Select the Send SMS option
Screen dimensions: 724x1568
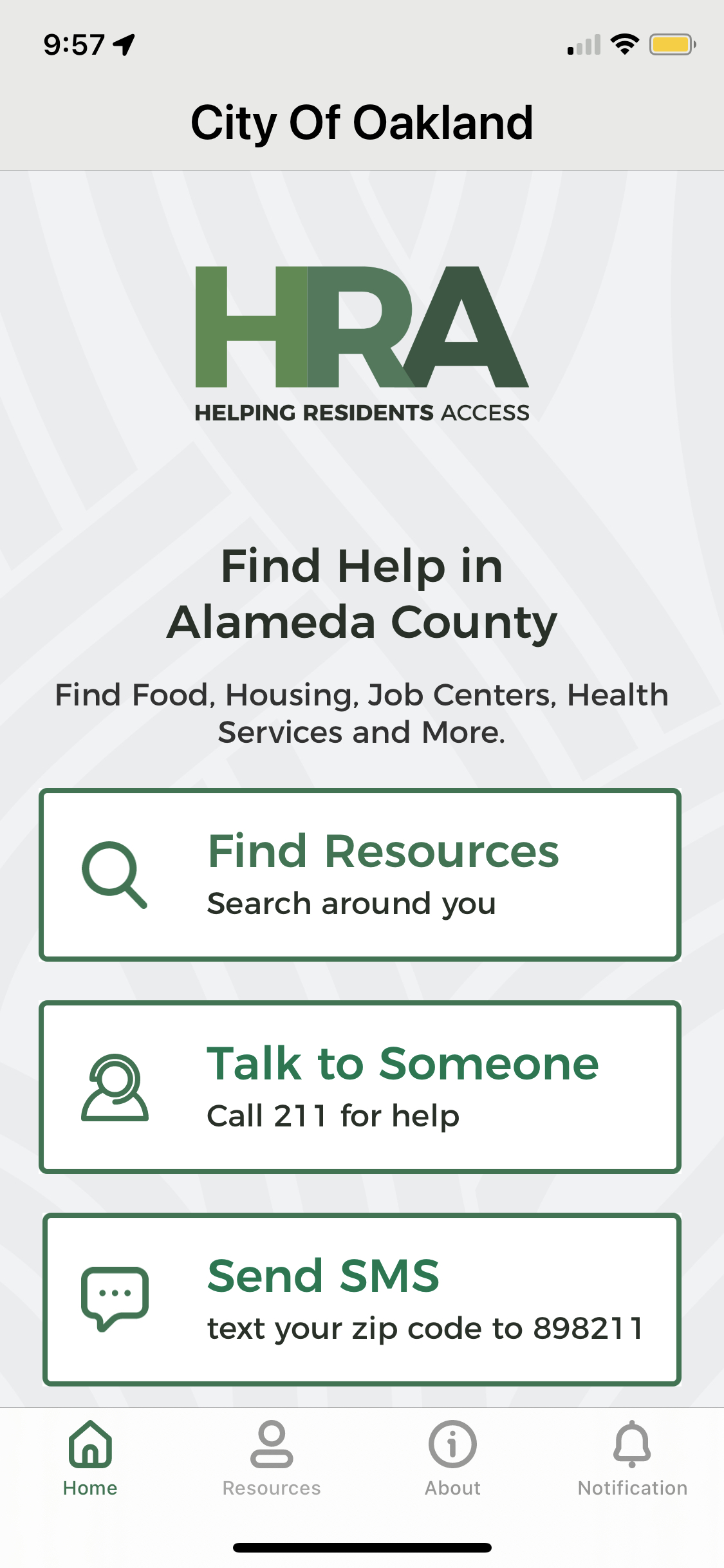[362, 1299]
